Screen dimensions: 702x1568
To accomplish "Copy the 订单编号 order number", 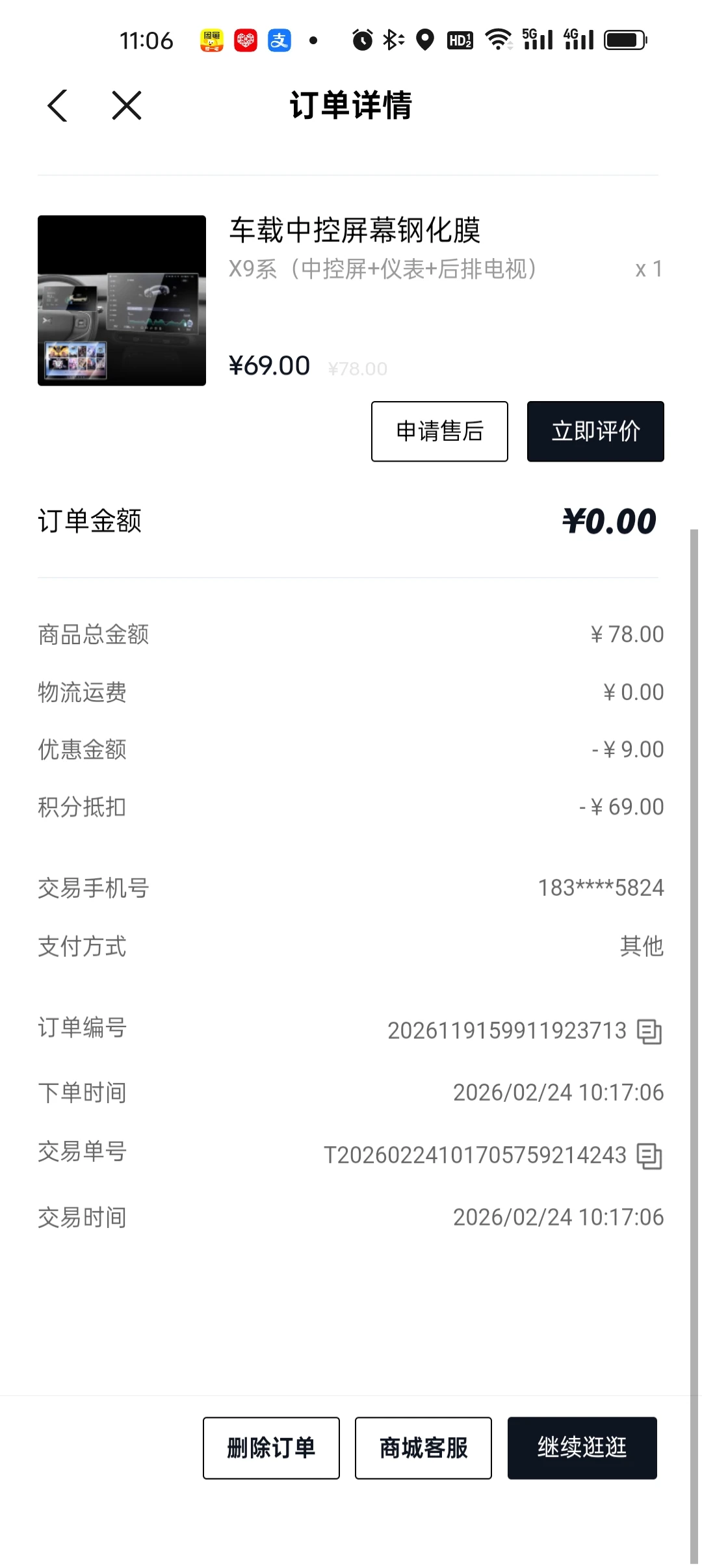I will pos(649,1032).
